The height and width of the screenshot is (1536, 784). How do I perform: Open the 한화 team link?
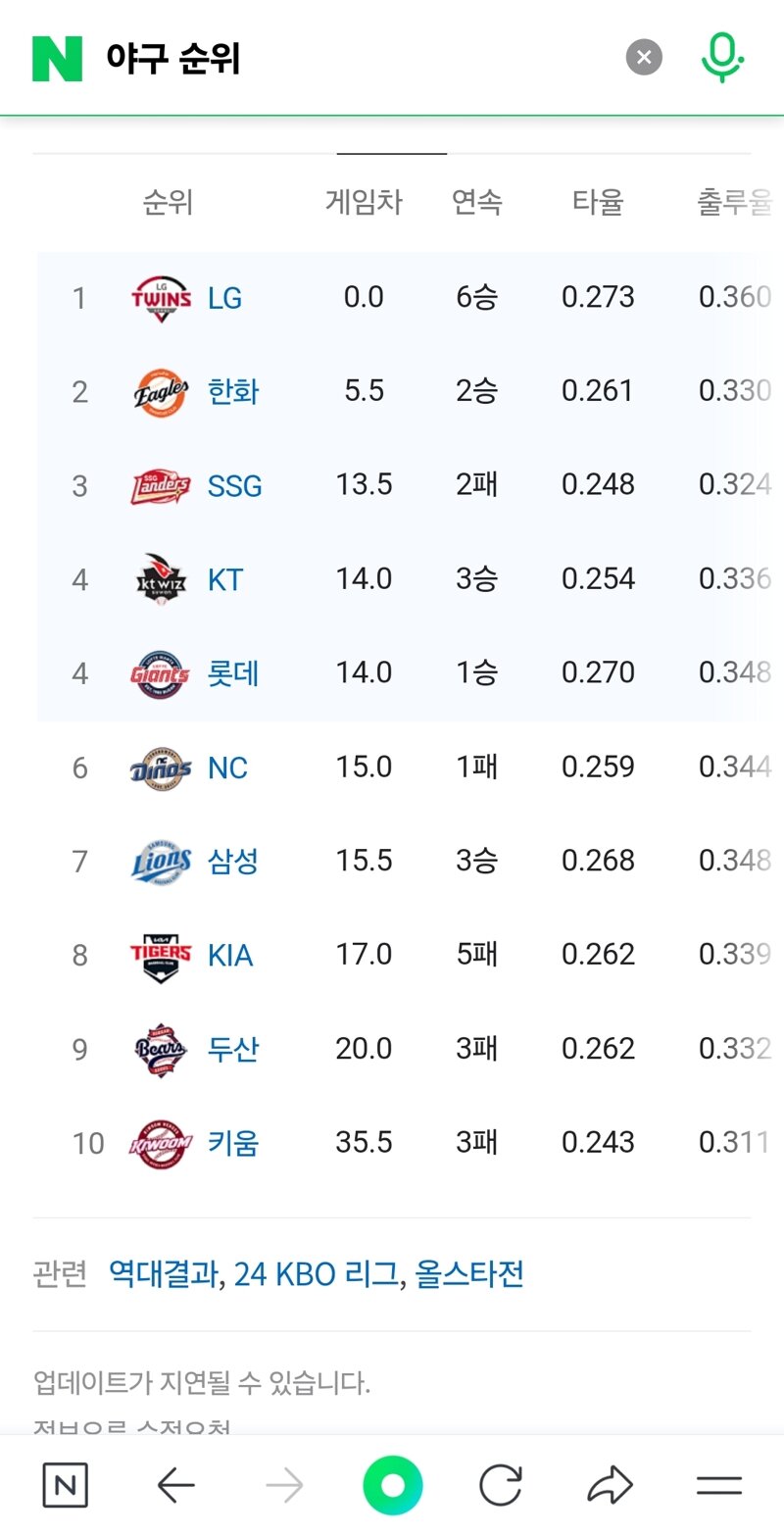coord(233,392)
